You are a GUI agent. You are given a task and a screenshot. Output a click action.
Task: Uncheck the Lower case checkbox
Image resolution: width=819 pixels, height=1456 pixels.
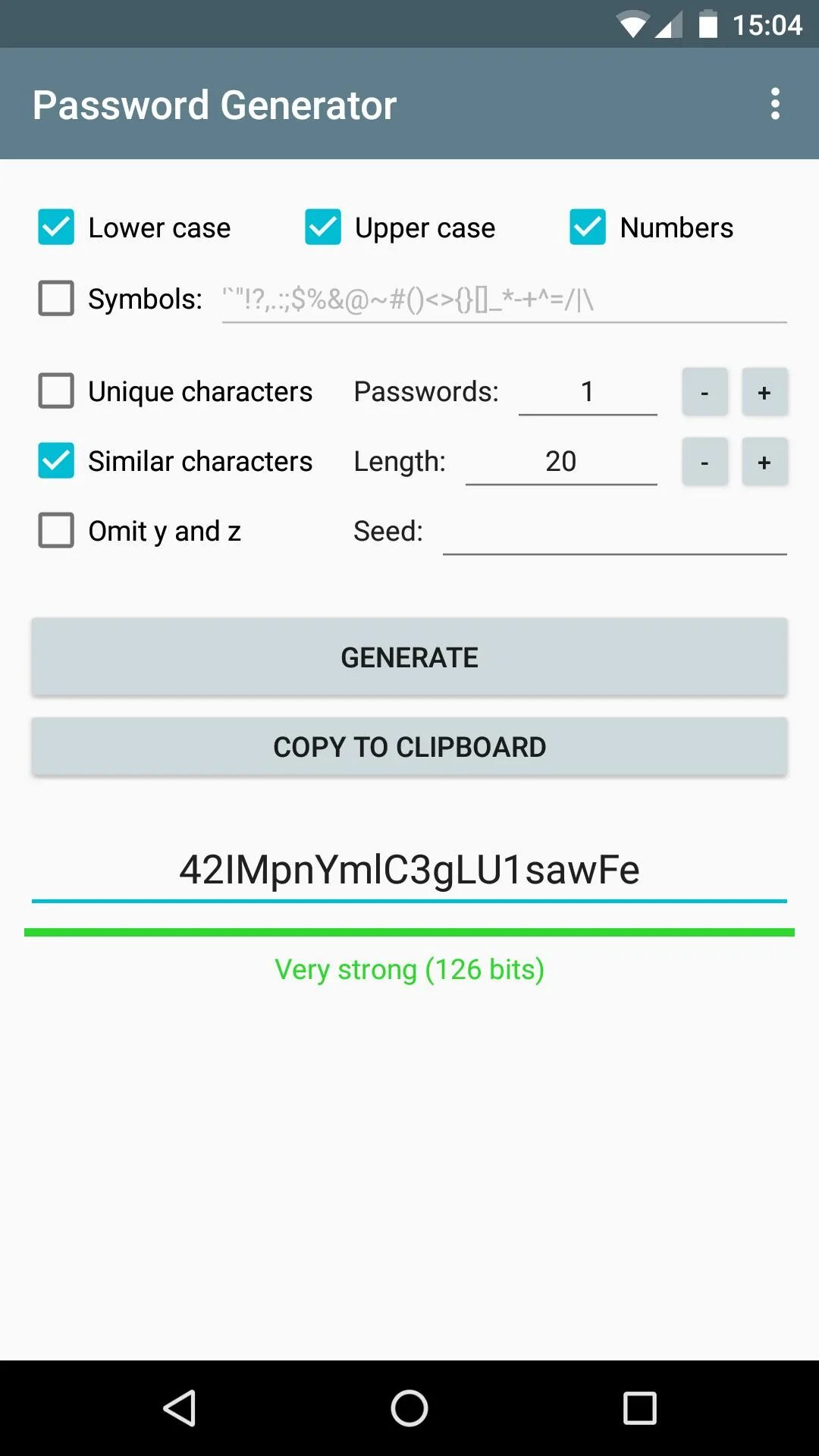[x=56, y=227]
